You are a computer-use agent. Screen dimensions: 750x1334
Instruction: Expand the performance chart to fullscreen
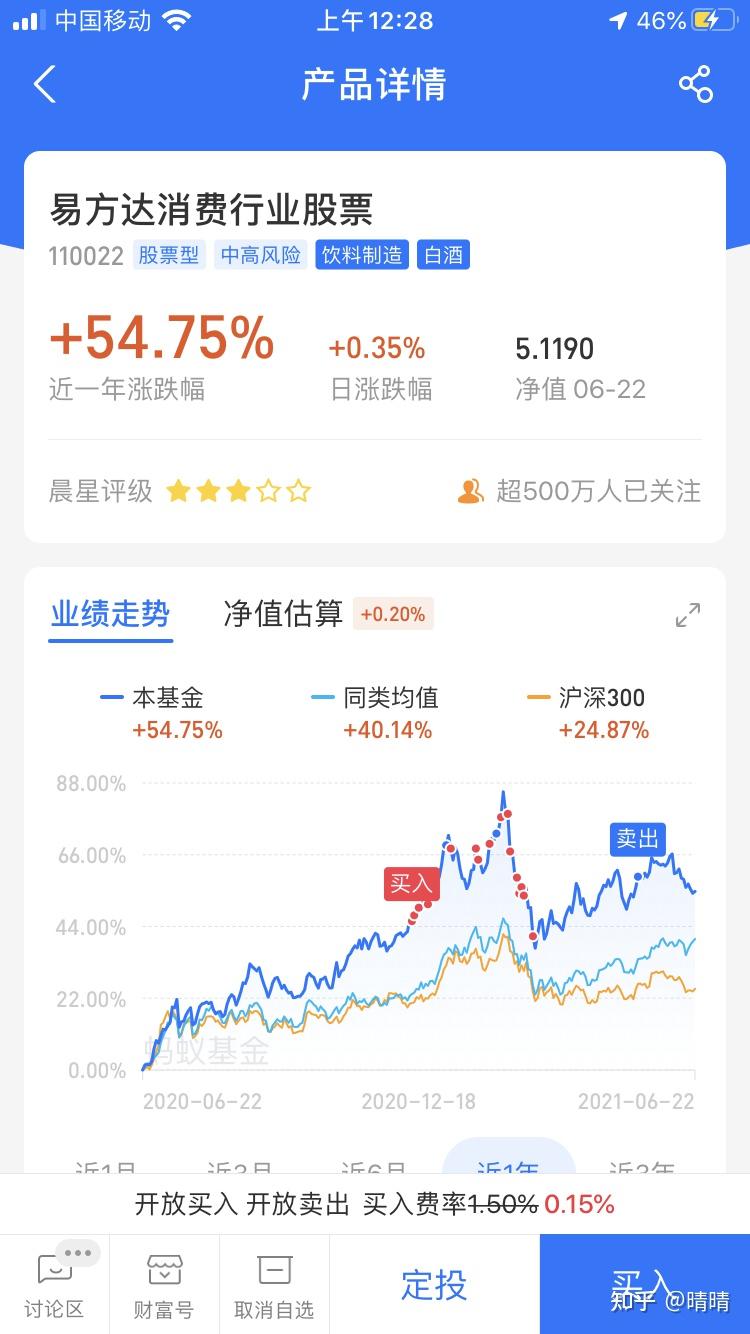(x=688, y=615)
